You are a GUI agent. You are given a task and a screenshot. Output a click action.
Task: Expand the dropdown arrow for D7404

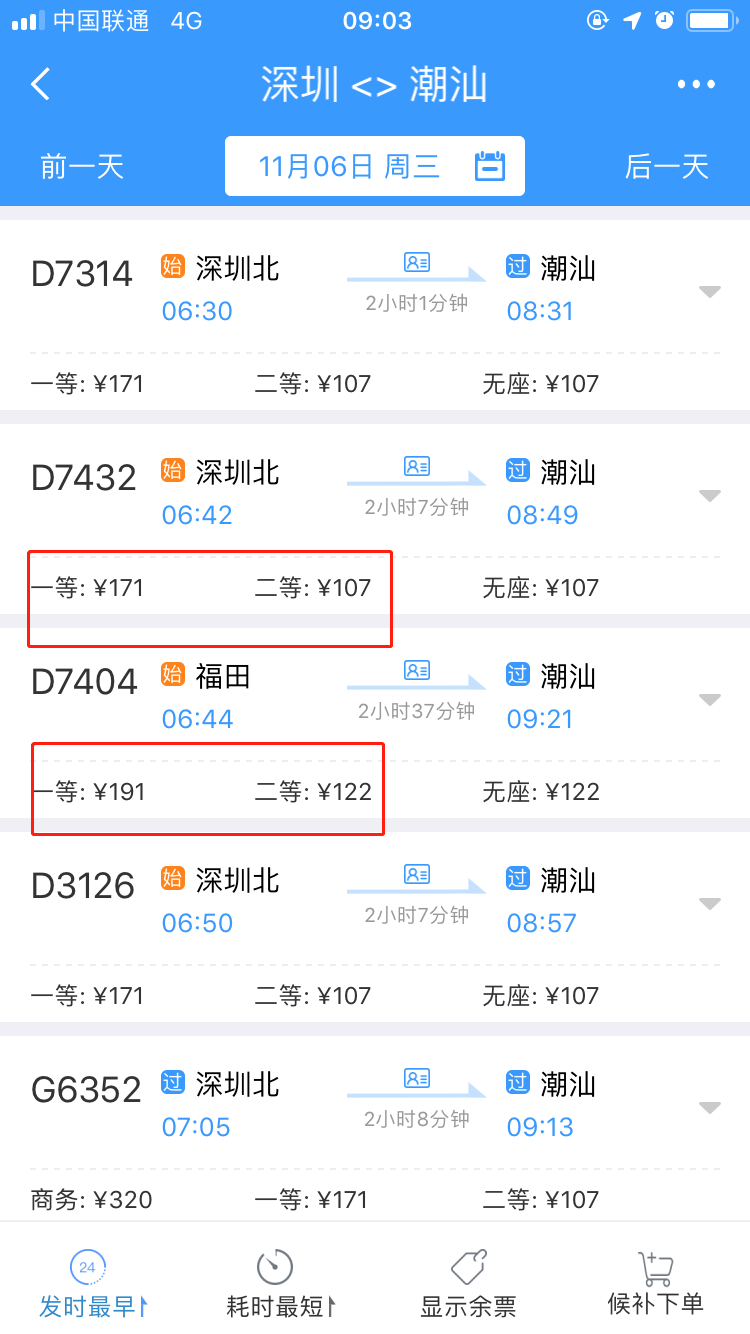709,700
